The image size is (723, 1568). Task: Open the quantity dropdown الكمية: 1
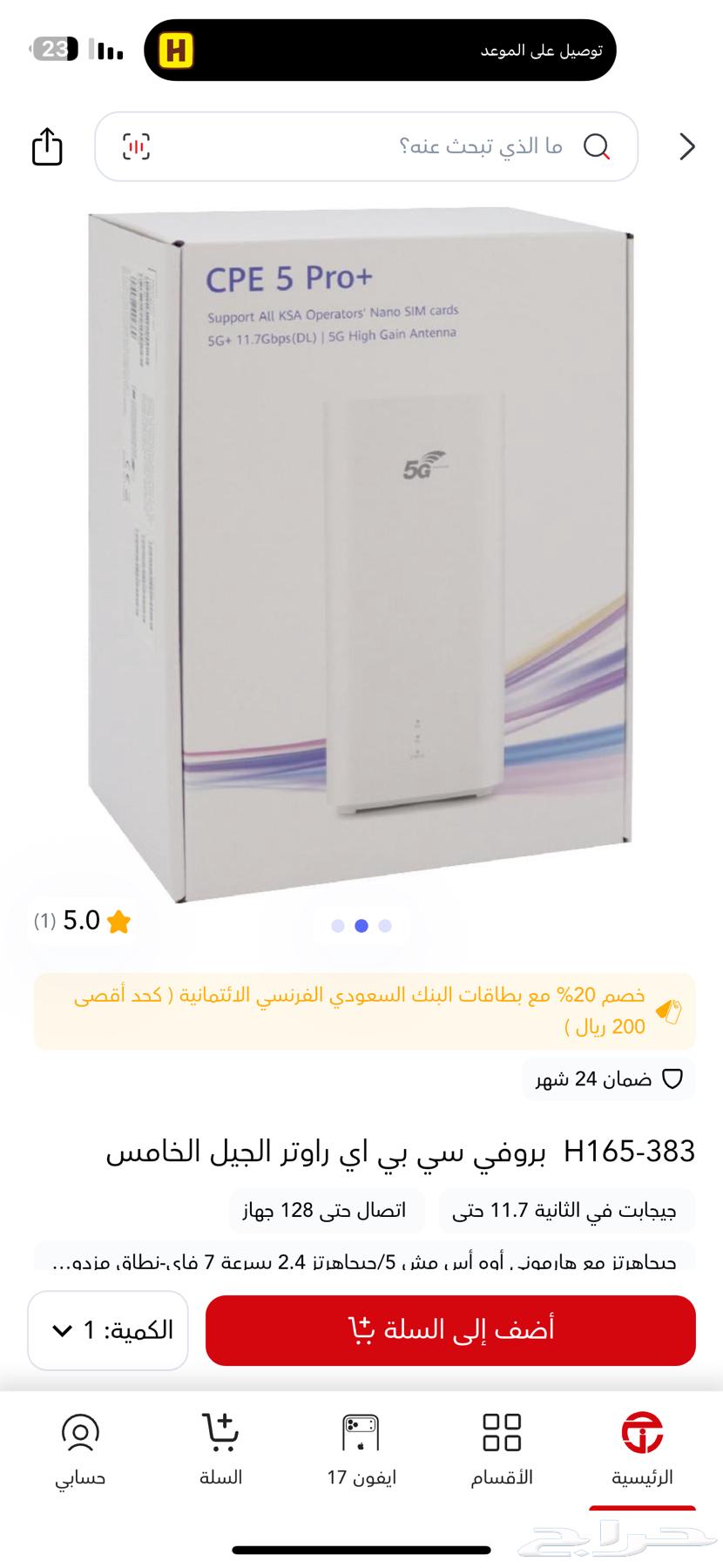[106, 1330]
